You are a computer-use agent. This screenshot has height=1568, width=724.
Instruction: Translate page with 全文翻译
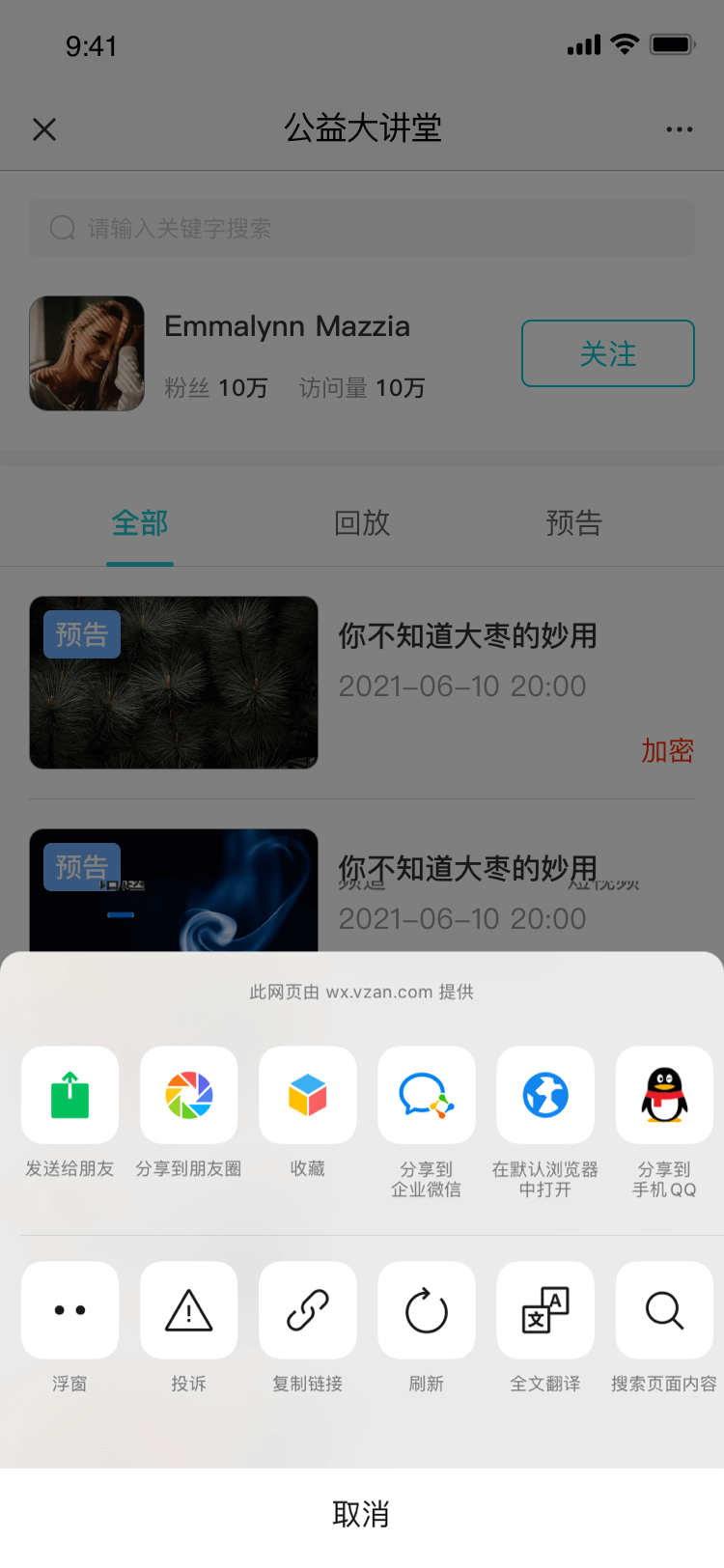[x=544, y=1310]
